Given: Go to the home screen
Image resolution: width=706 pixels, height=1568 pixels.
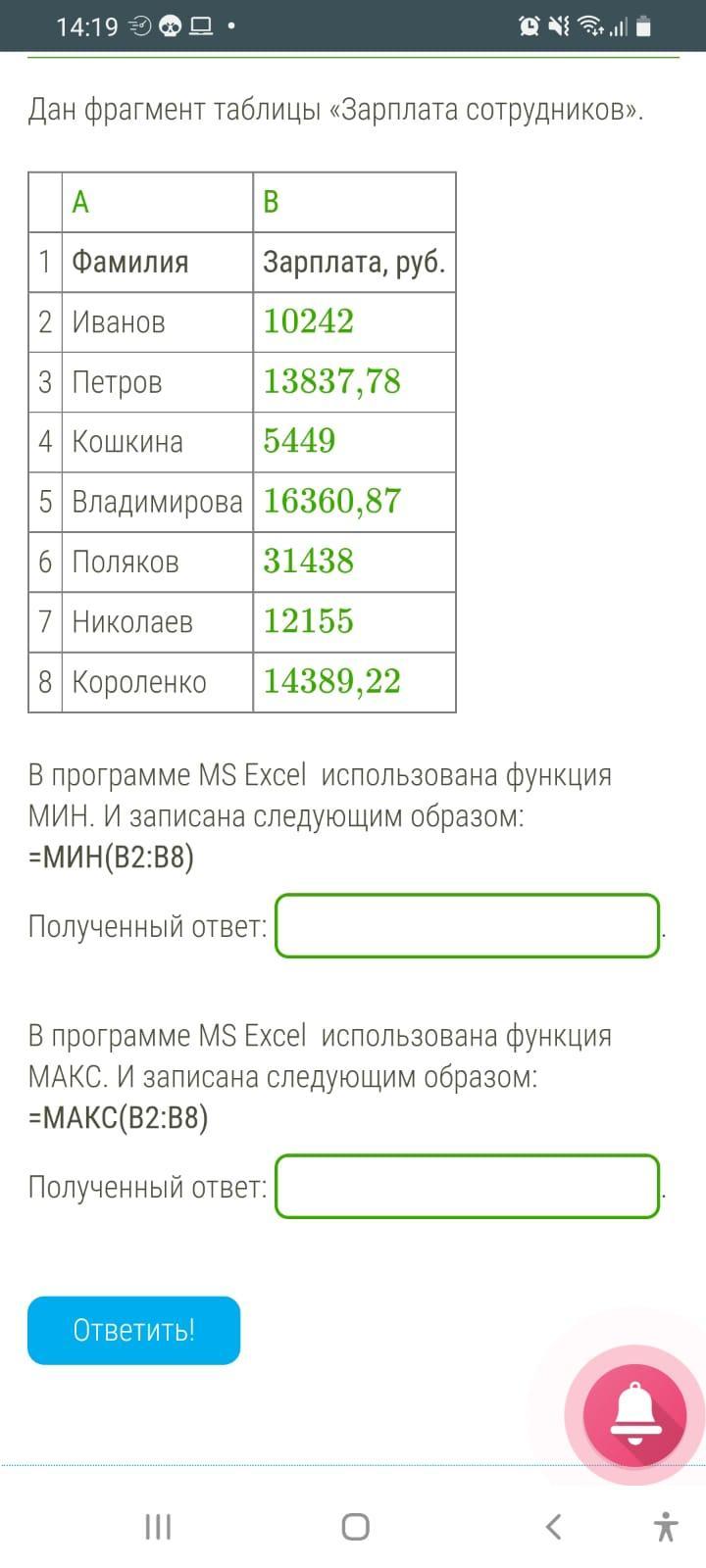Looking at the screenshot, I should 355,1526.
